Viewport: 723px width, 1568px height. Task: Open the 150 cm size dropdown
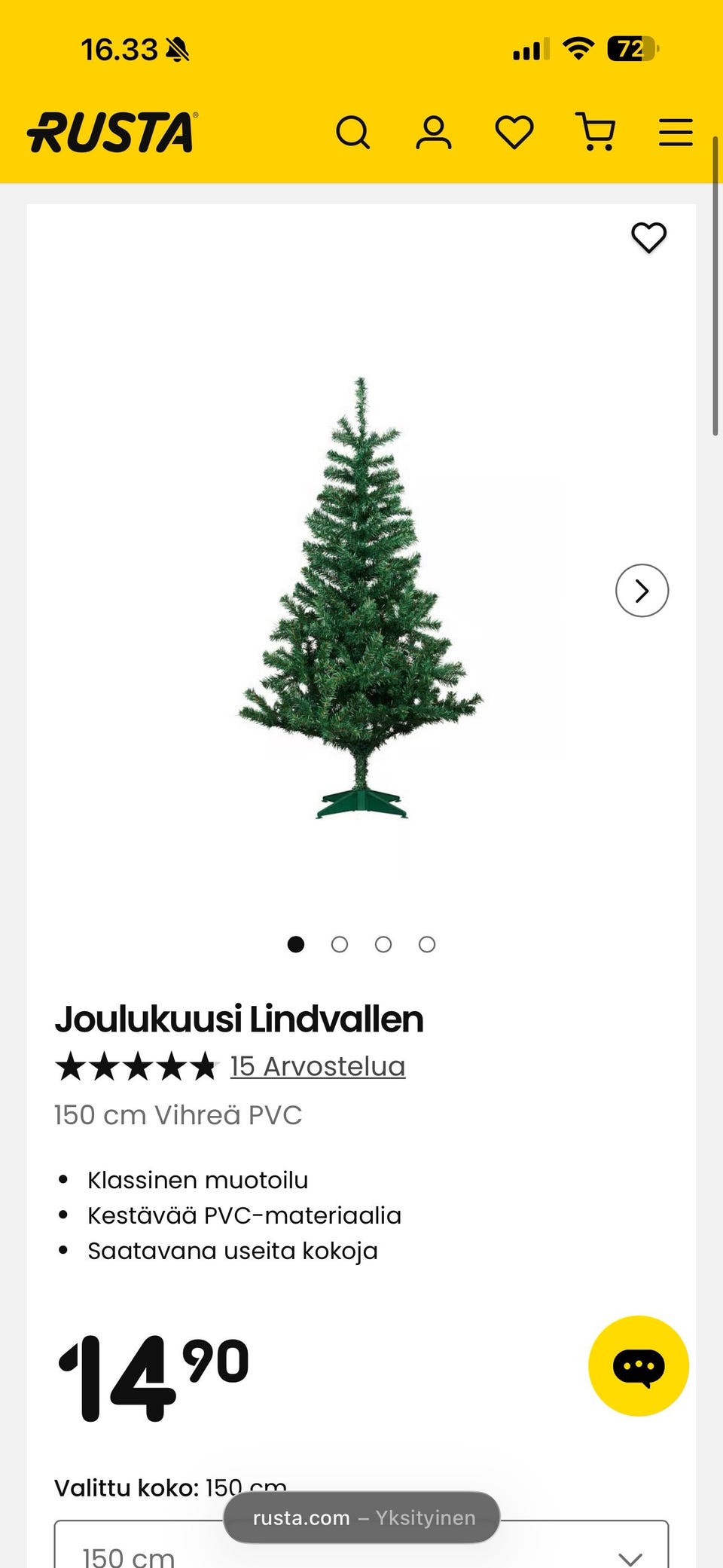pyautogui.click(x=360, y=1551)
